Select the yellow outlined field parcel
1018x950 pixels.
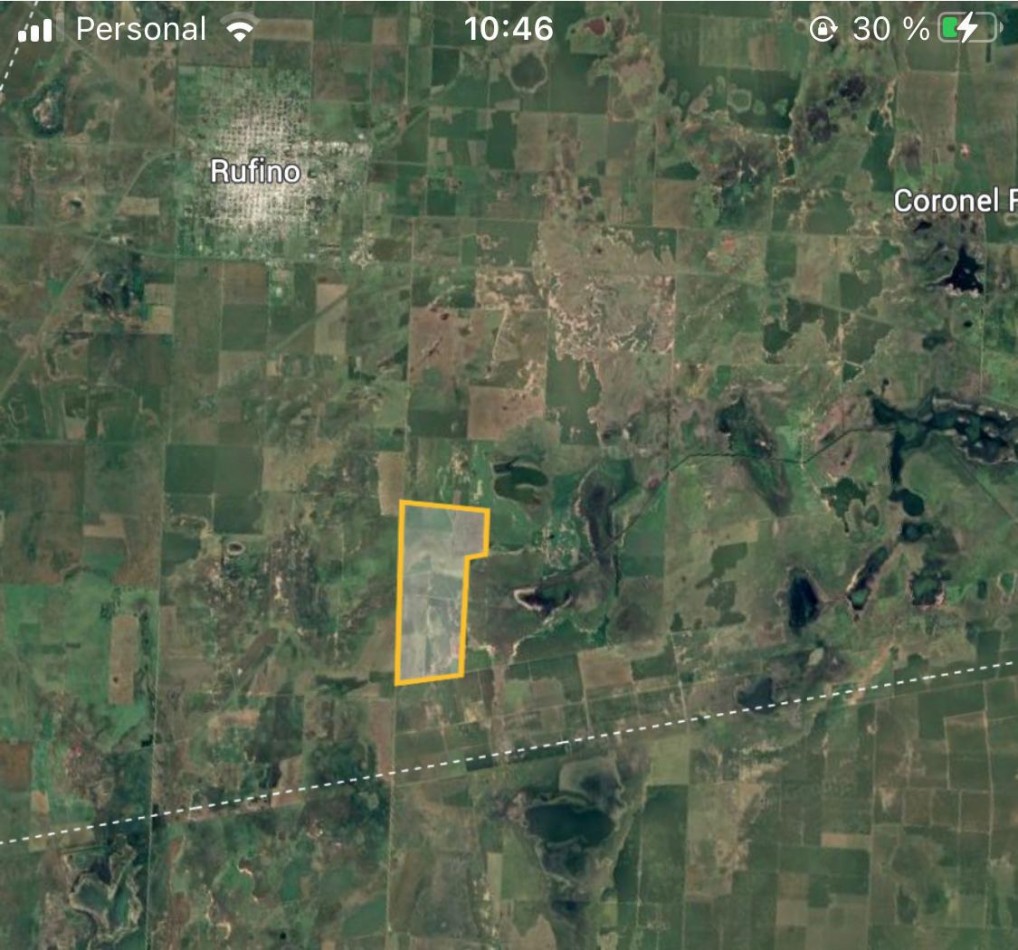[x=433, y=595]
